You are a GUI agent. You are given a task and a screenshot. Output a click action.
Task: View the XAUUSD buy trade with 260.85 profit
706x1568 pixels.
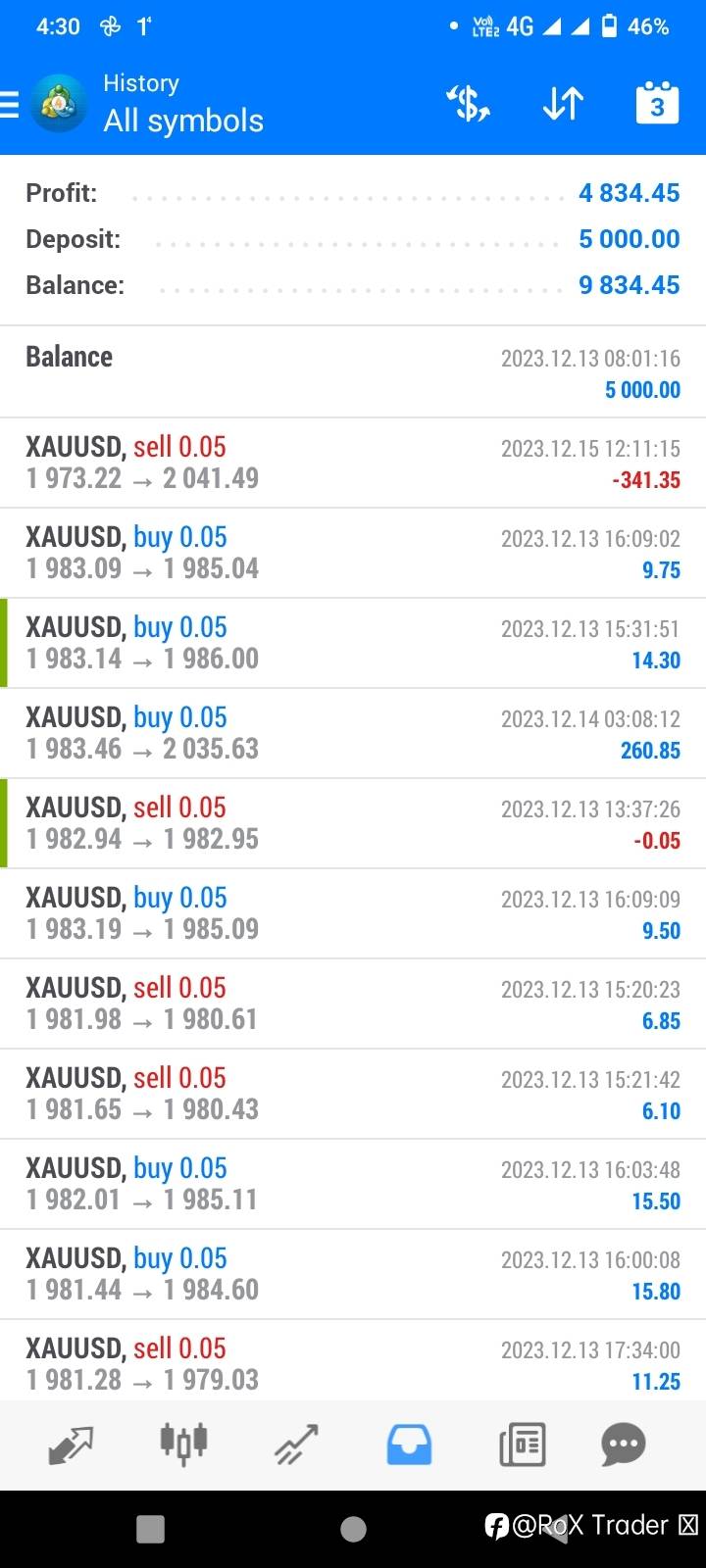[353, 733]
